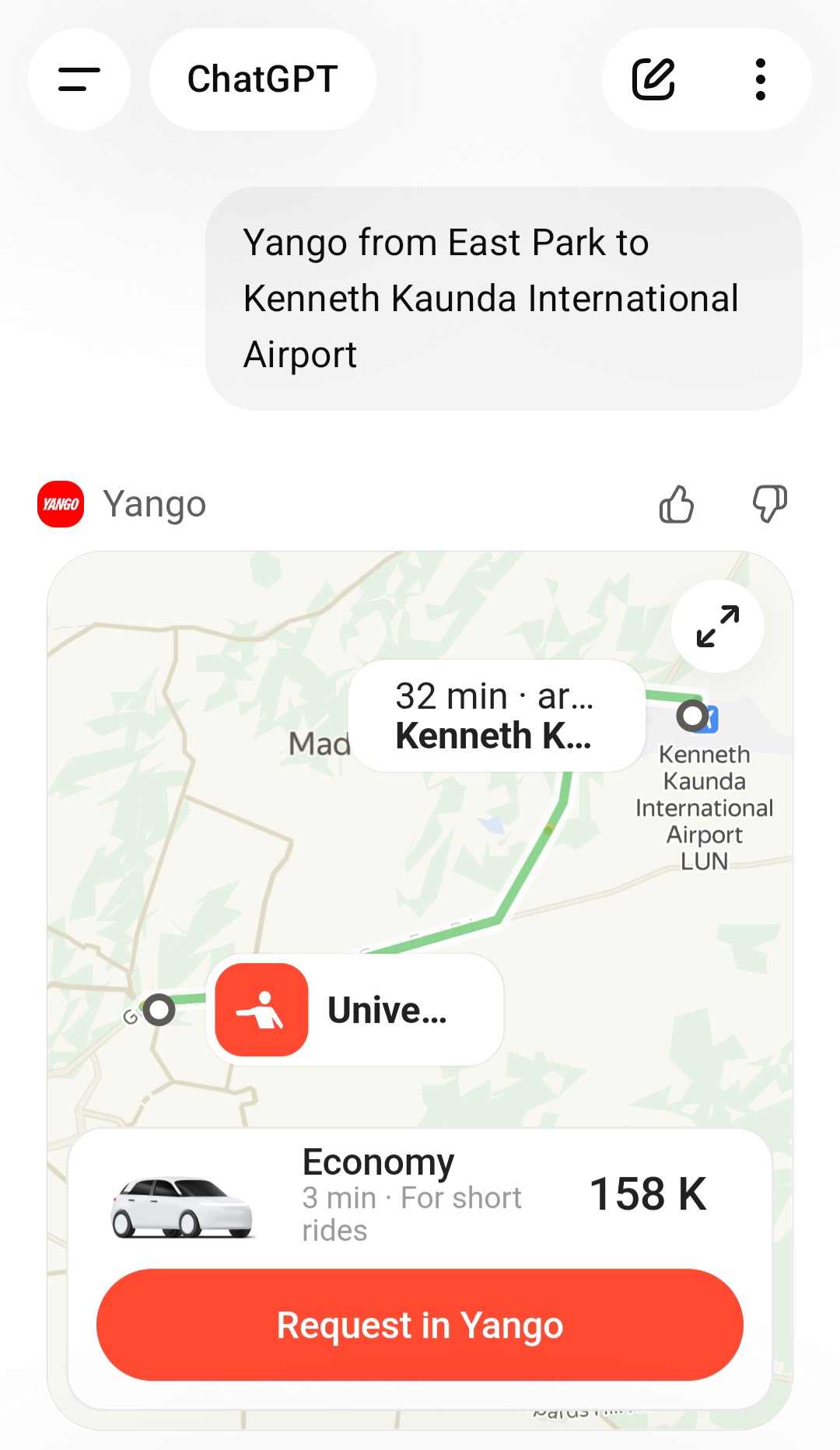Open the three-dot overflow menu

point(760,79)
